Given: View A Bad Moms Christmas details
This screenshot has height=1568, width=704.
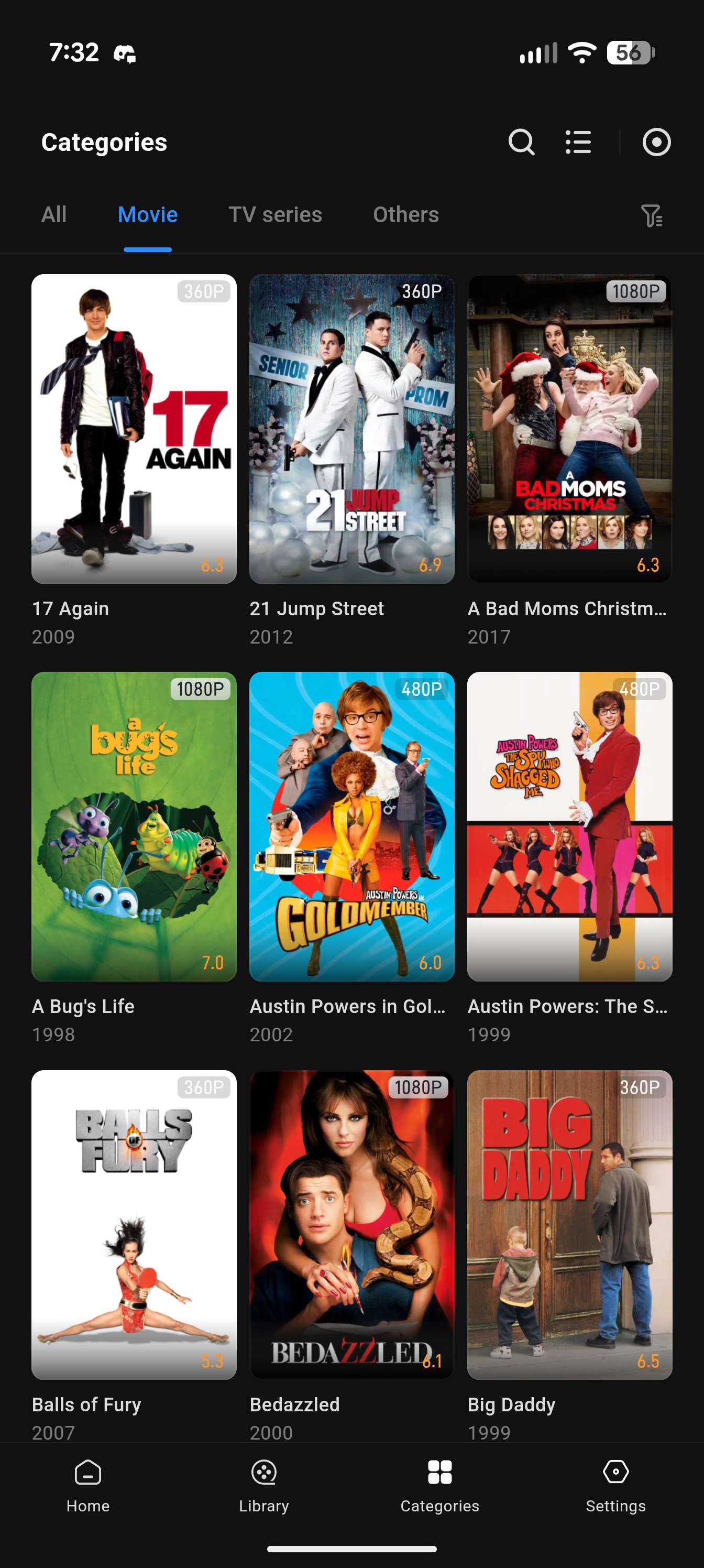Looking at the screenshot, I should pyautogui.click(x=569, y=429).
